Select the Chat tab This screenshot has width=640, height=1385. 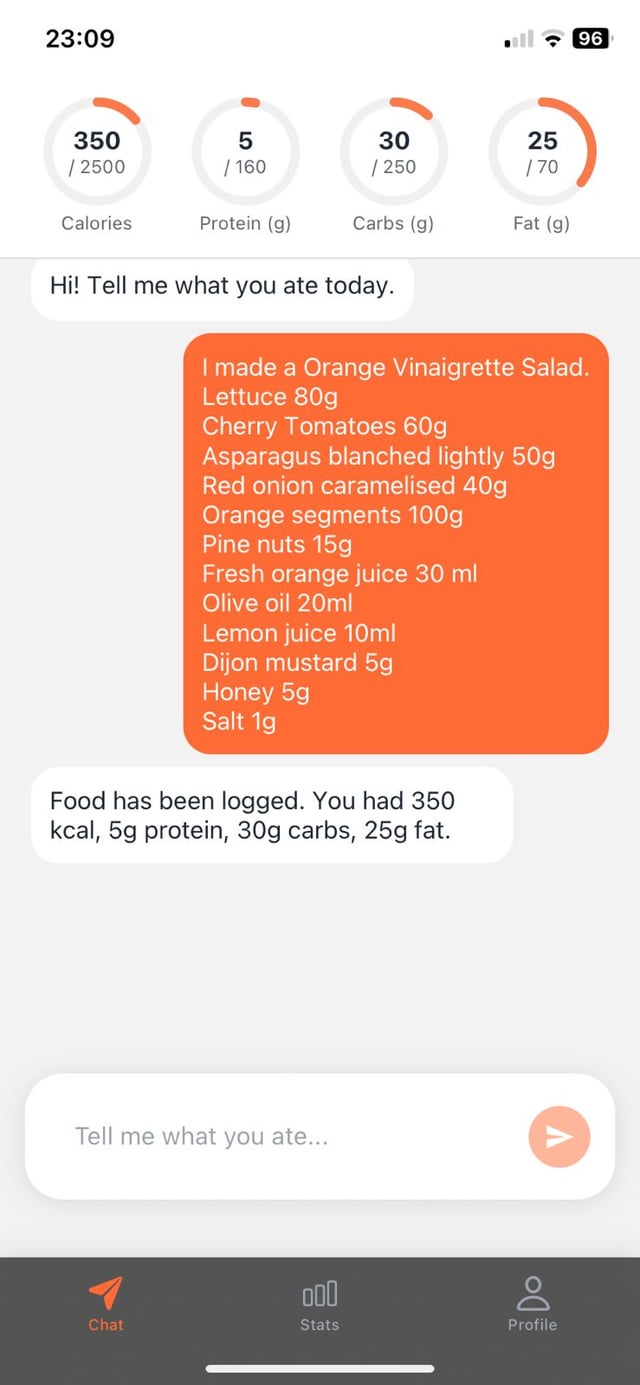[106, 1305]
